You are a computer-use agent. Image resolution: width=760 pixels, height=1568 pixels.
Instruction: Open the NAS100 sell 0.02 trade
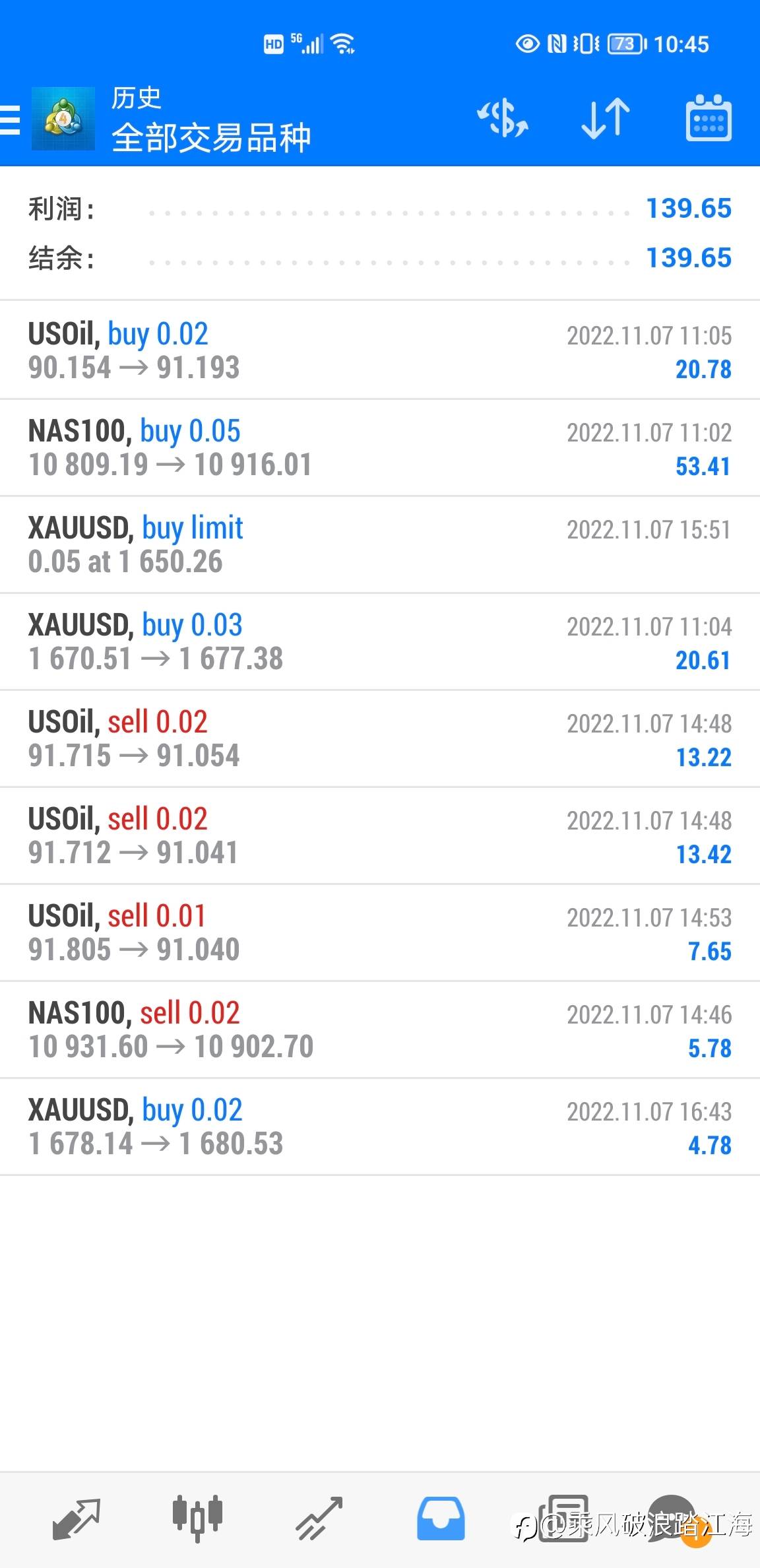click(380, 1029)
